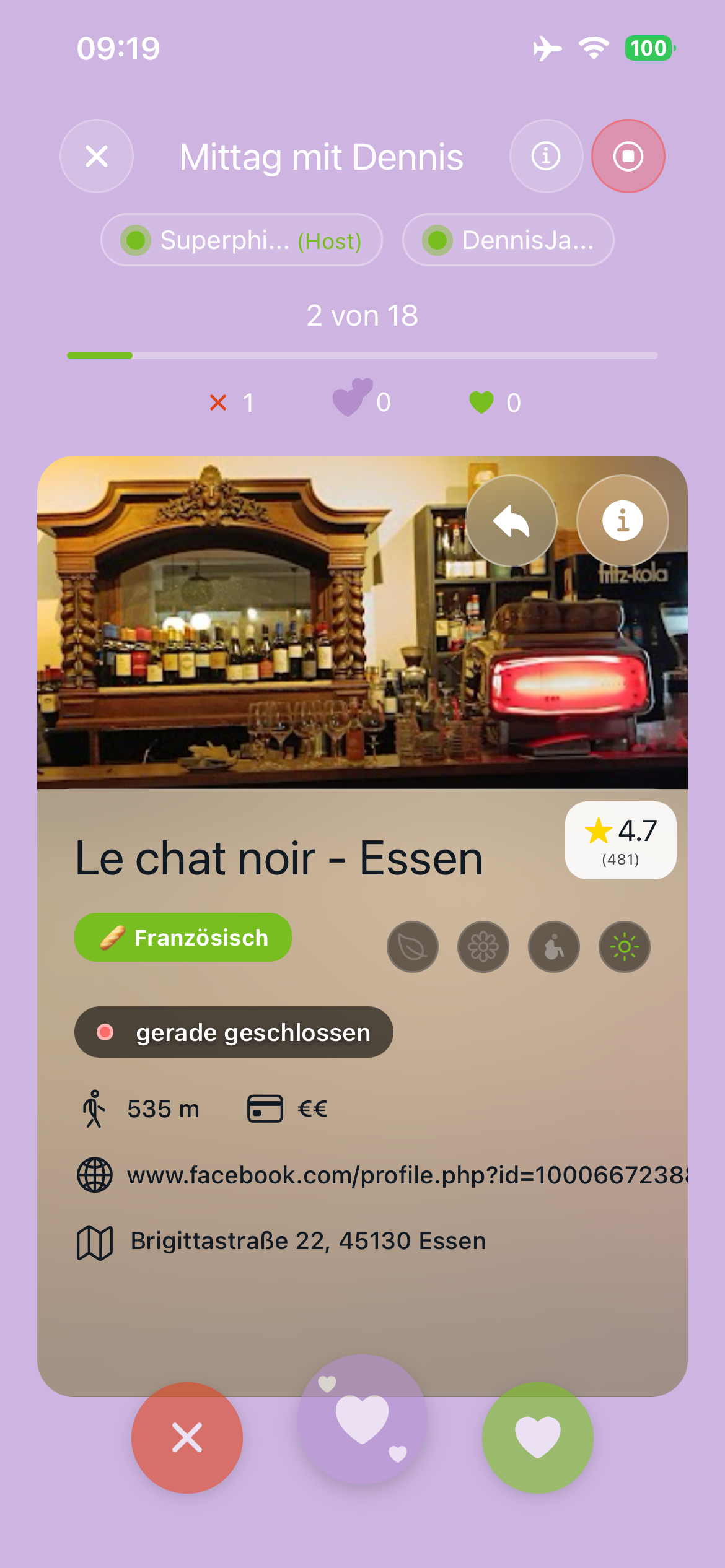This screenshot has width=725, height=1568.
Task: Tap the undo arrow on the restaurant photo
Action: click(x=510, y=521)
